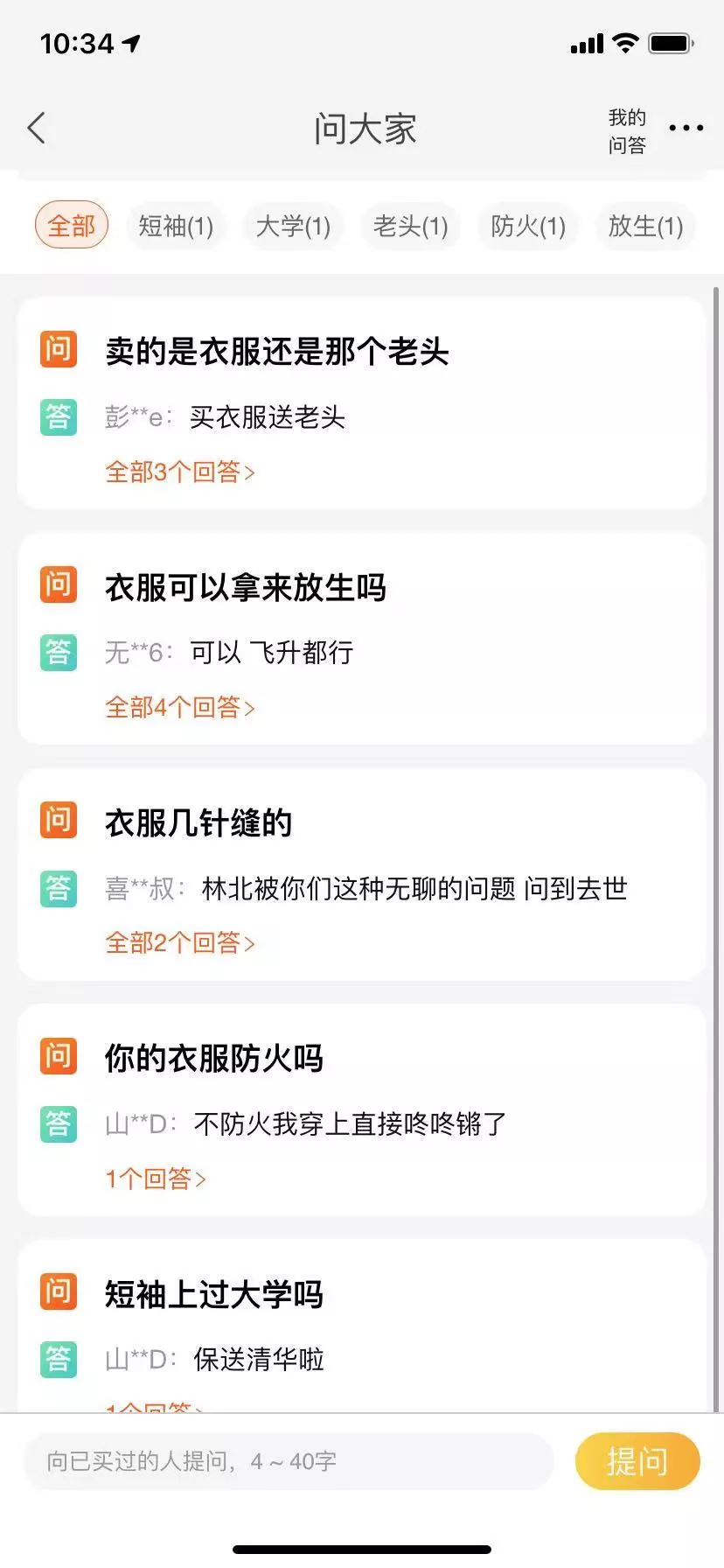The height and width of the screenshot is (1568, 724).
Task: Open question 你的衣服防火吗
Action: pos(214,1058)
